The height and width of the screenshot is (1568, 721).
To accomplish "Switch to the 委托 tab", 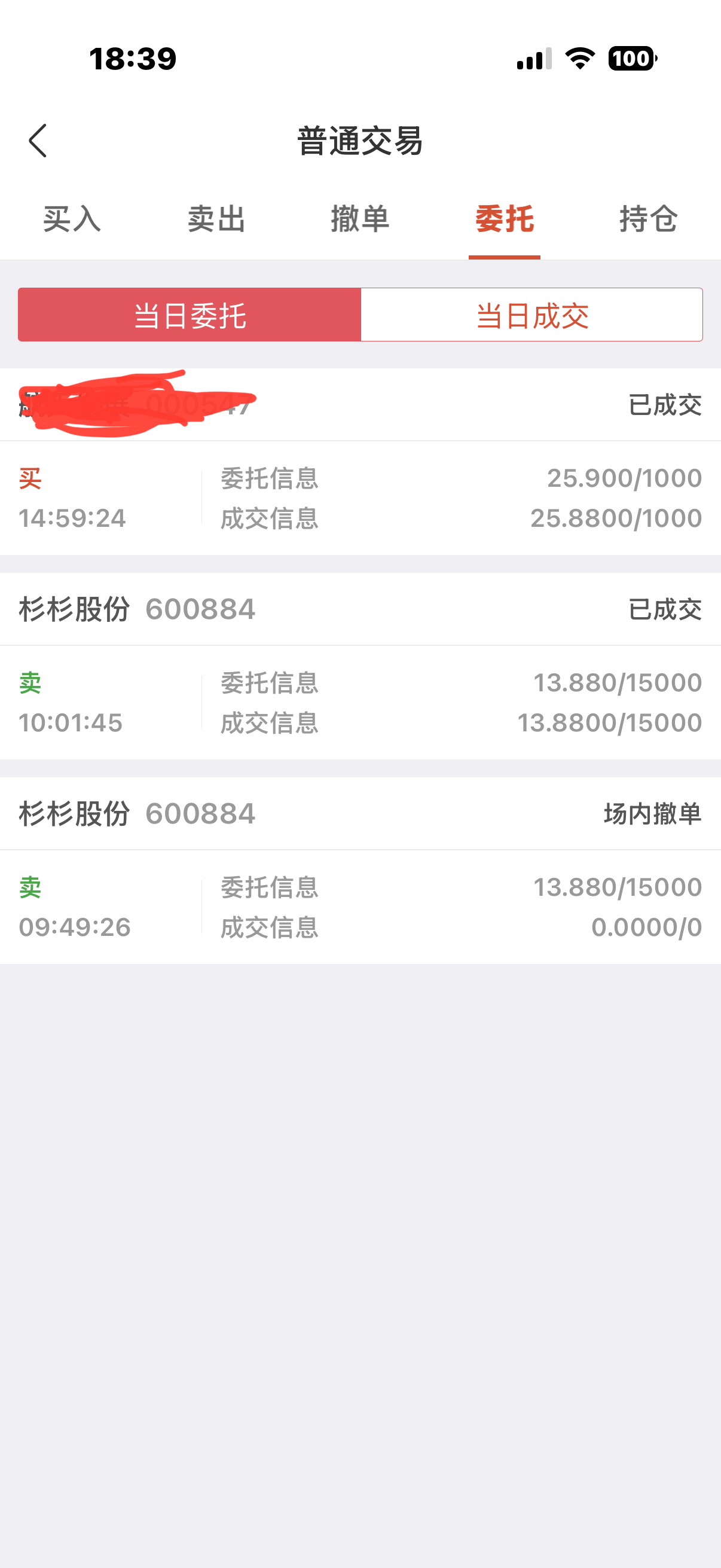I will 505,219.
